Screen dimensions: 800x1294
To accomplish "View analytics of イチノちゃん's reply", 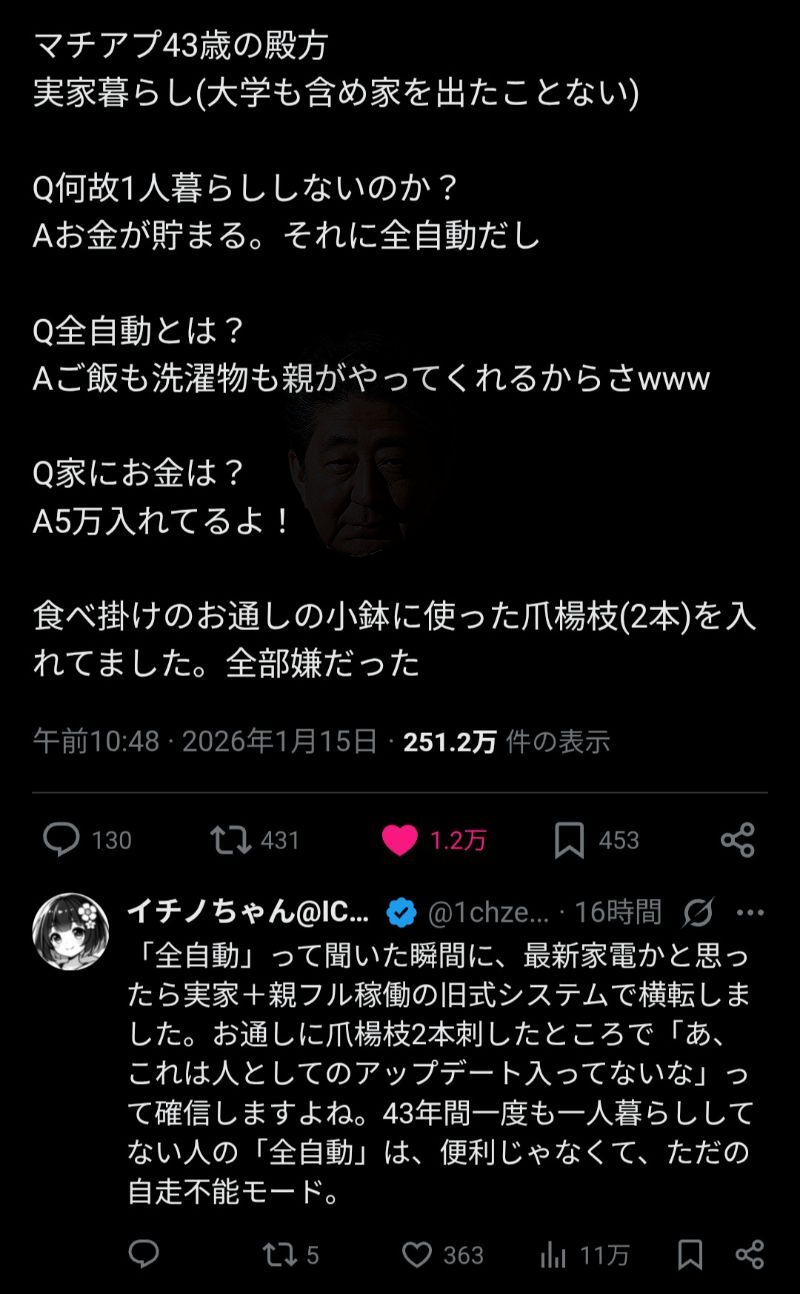I will pos(553,1254).
